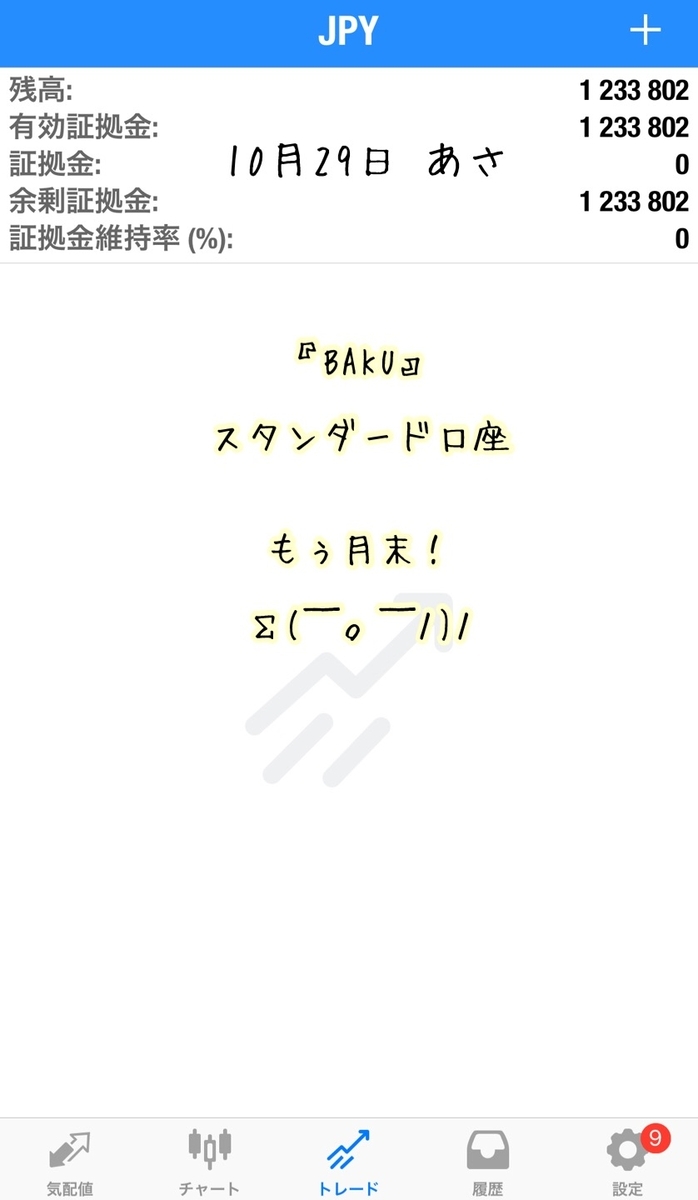Open the 設定 settings tab
Viewport: 698px width, 1200px height.
(628, 1161)
